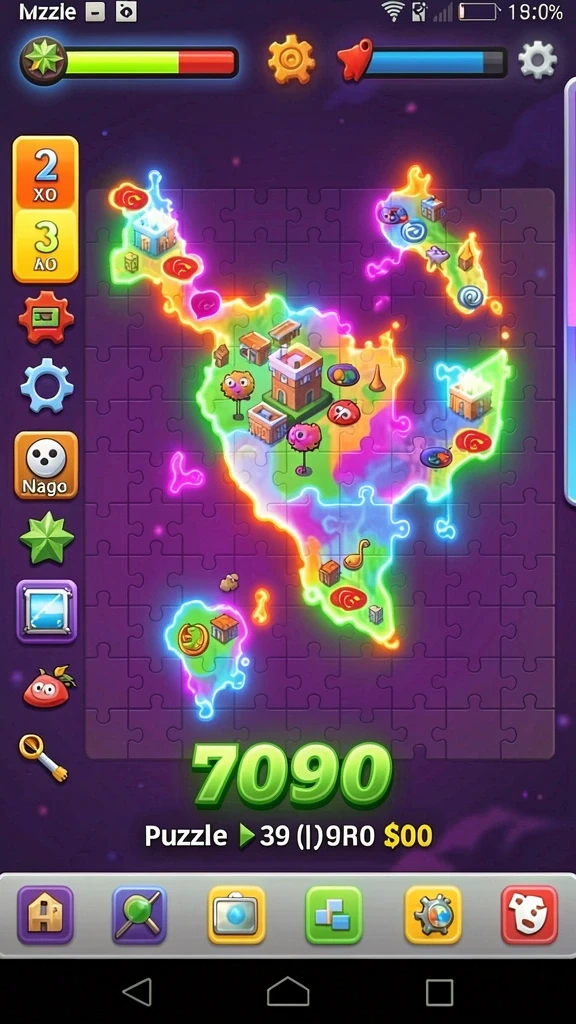Open the yellow camera tab

coord(236,914)
